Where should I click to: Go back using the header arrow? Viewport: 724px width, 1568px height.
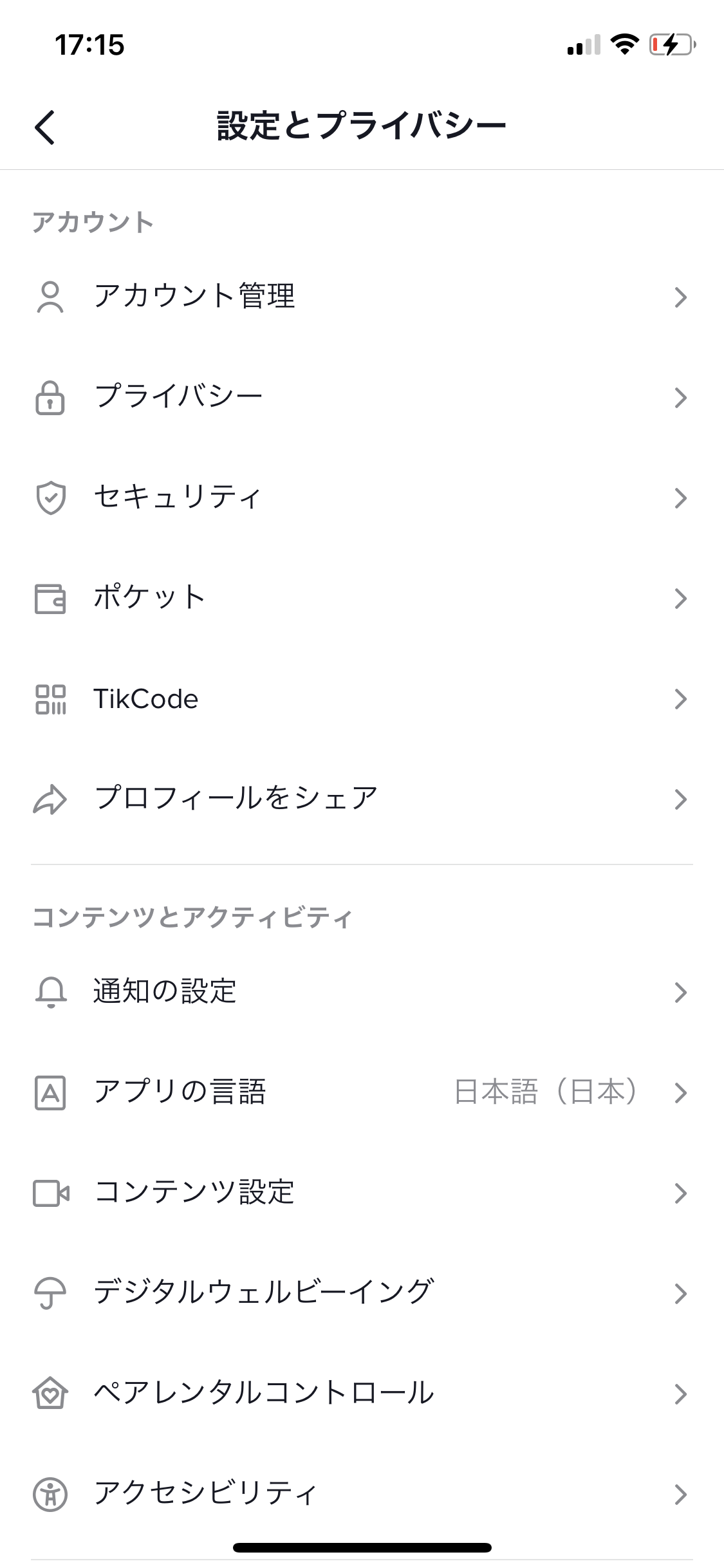(x=45, y=127)
